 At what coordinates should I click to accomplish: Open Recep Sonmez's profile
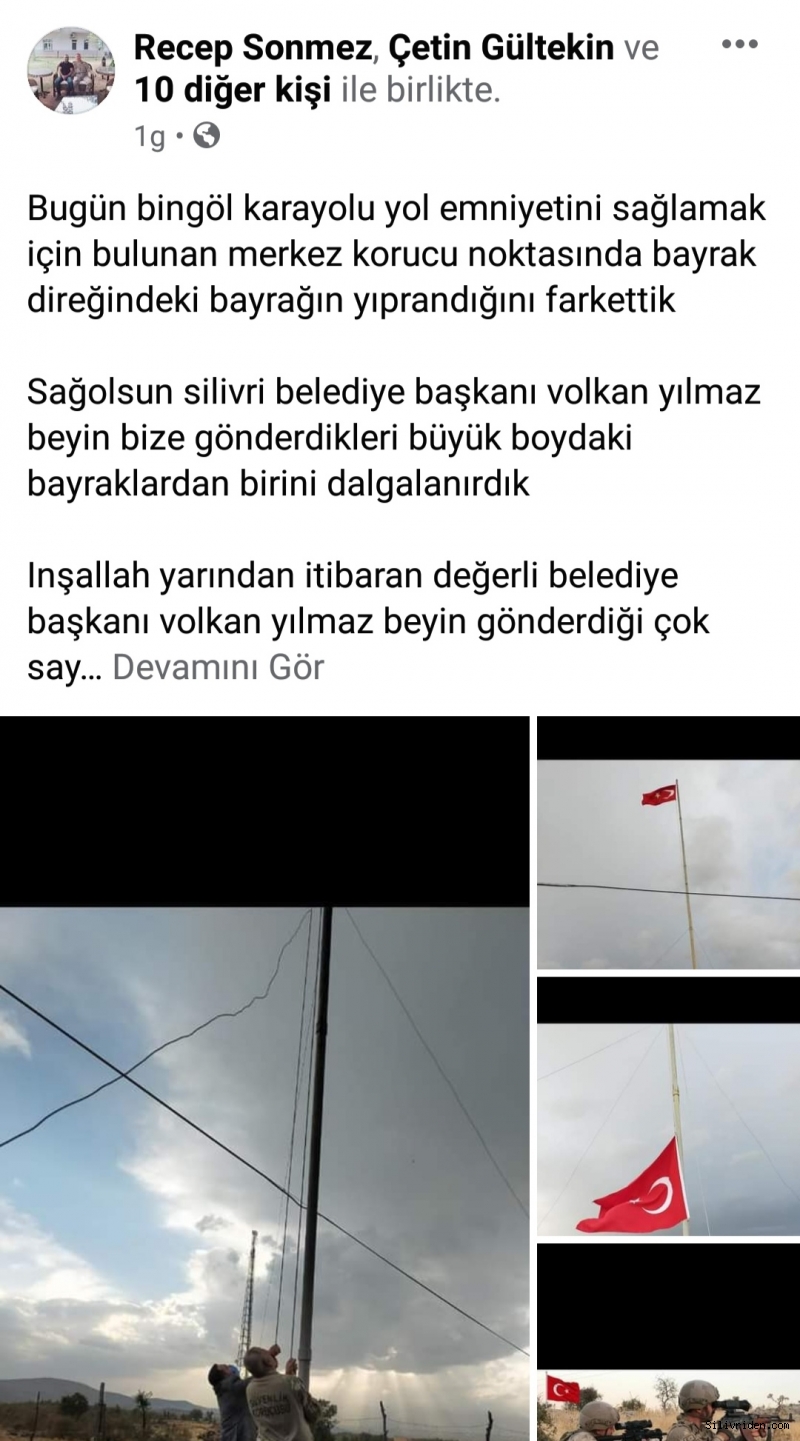(253, 47)
